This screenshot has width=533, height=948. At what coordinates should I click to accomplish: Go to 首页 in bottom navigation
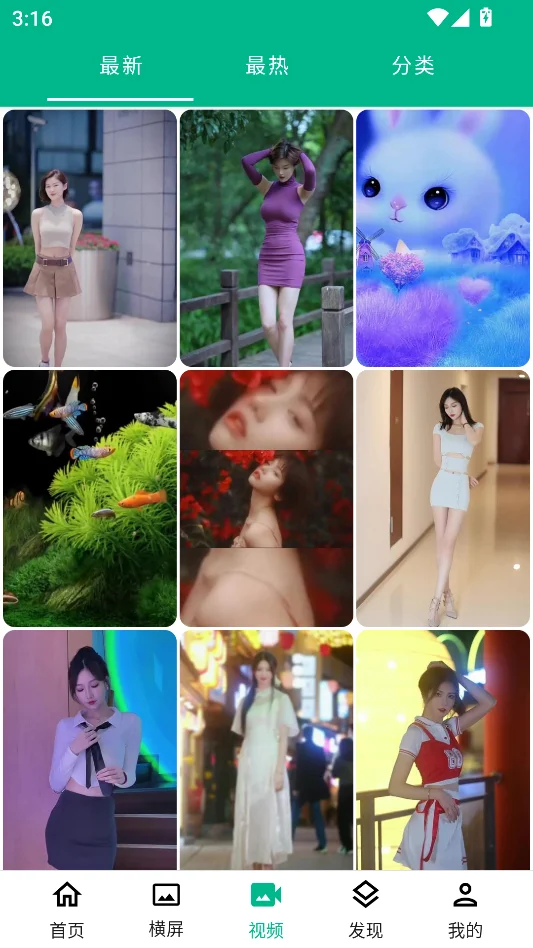point(66,909)
